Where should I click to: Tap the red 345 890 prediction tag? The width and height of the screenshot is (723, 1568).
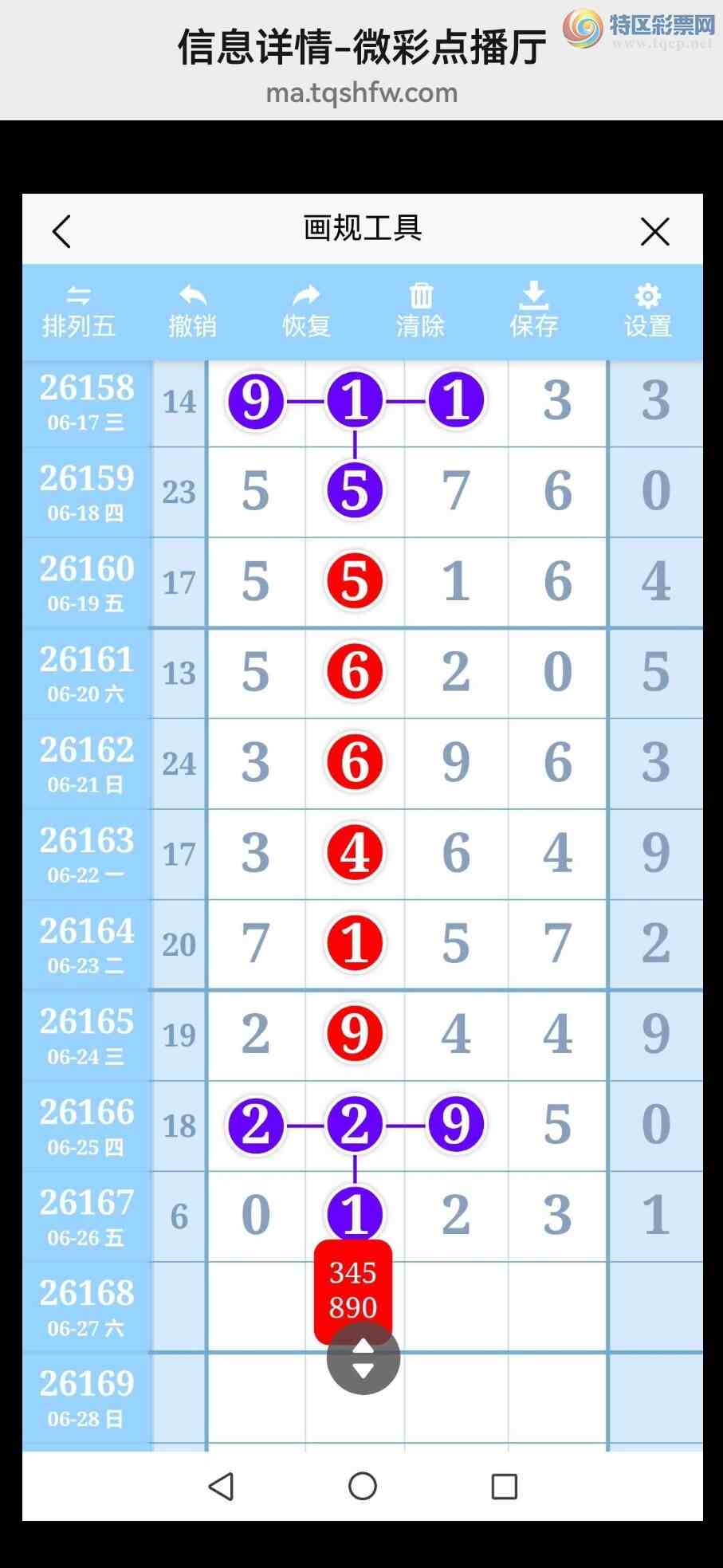point(353,1285)
